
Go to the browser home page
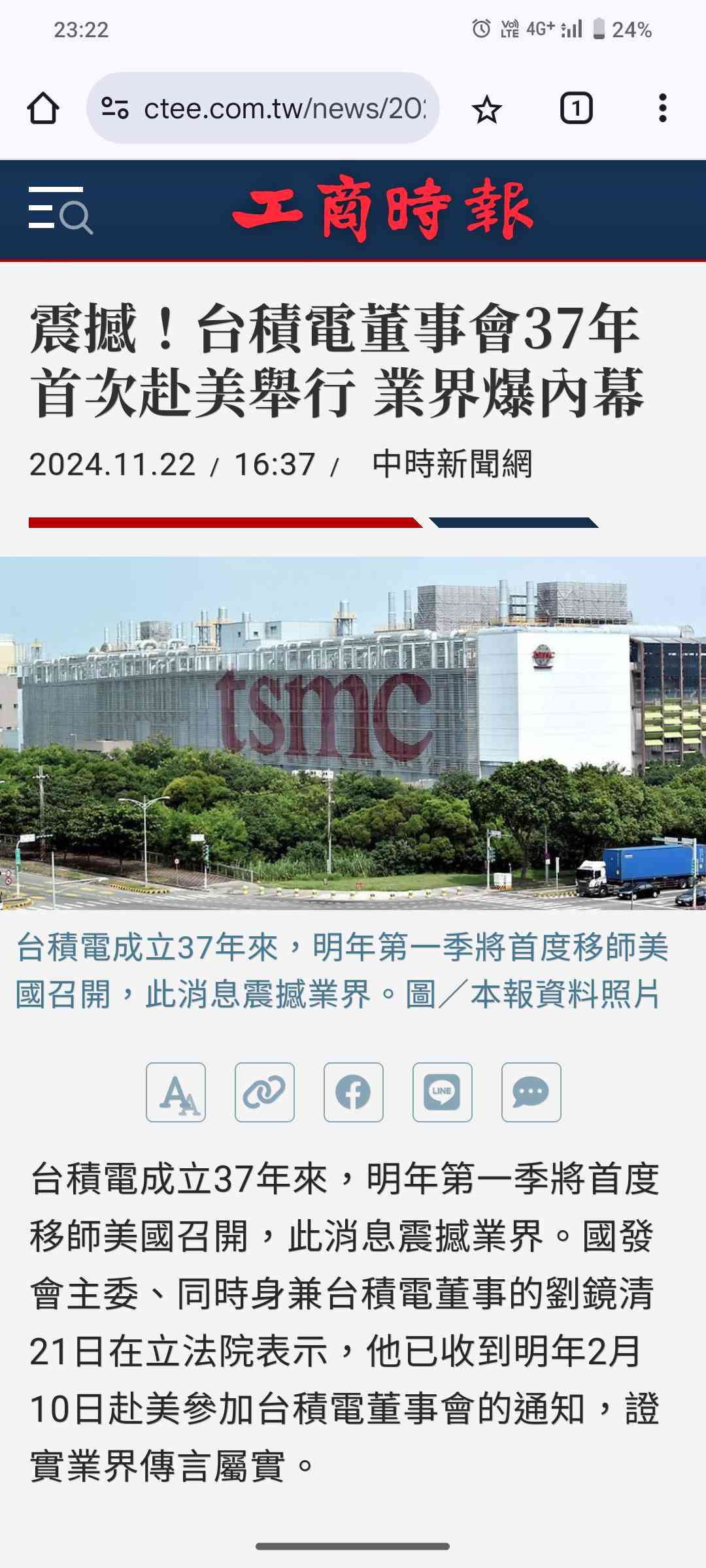pos(43,108)
